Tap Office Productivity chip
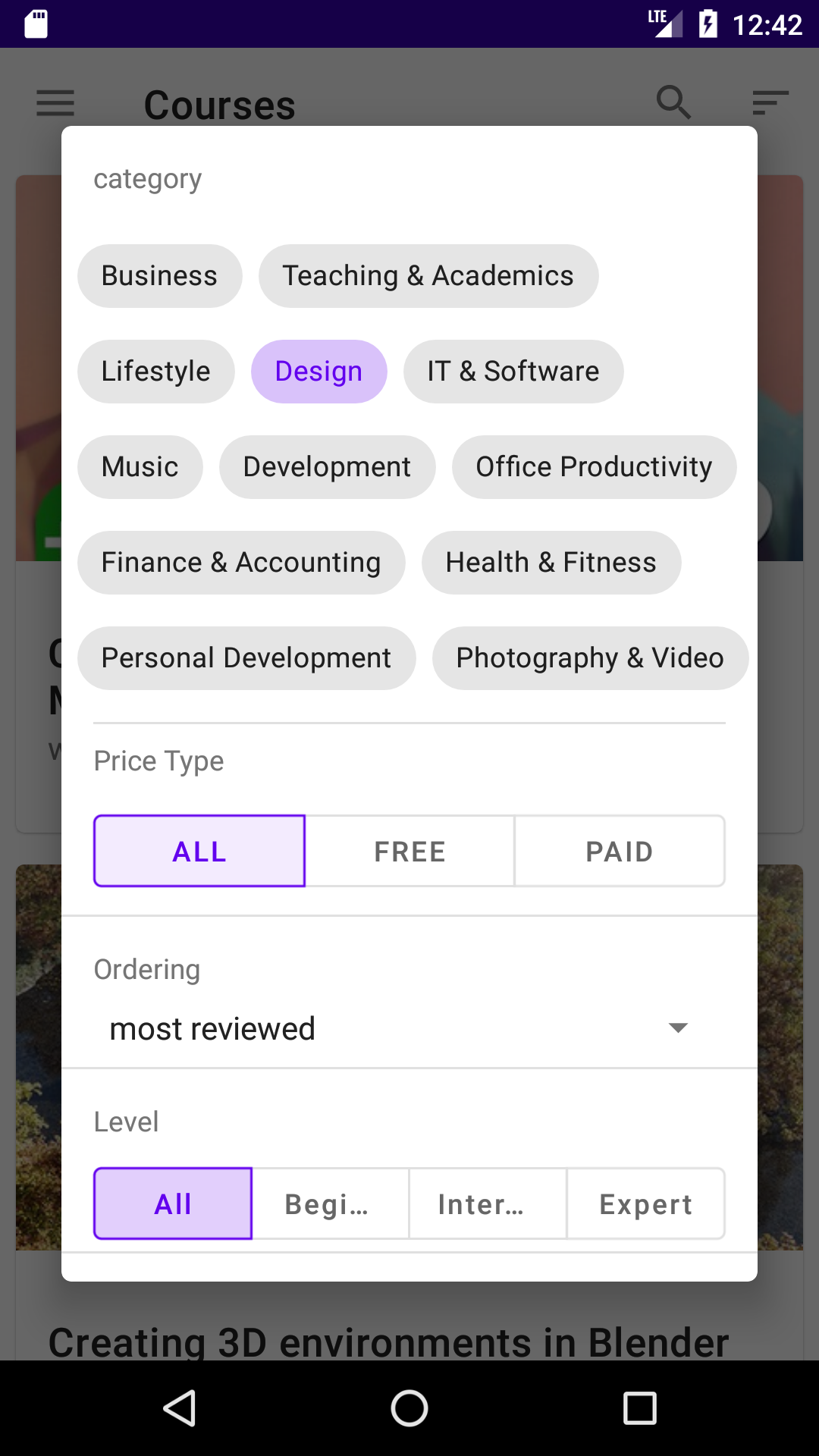Viewport: 819px width, 1456px height. [594, 467]
